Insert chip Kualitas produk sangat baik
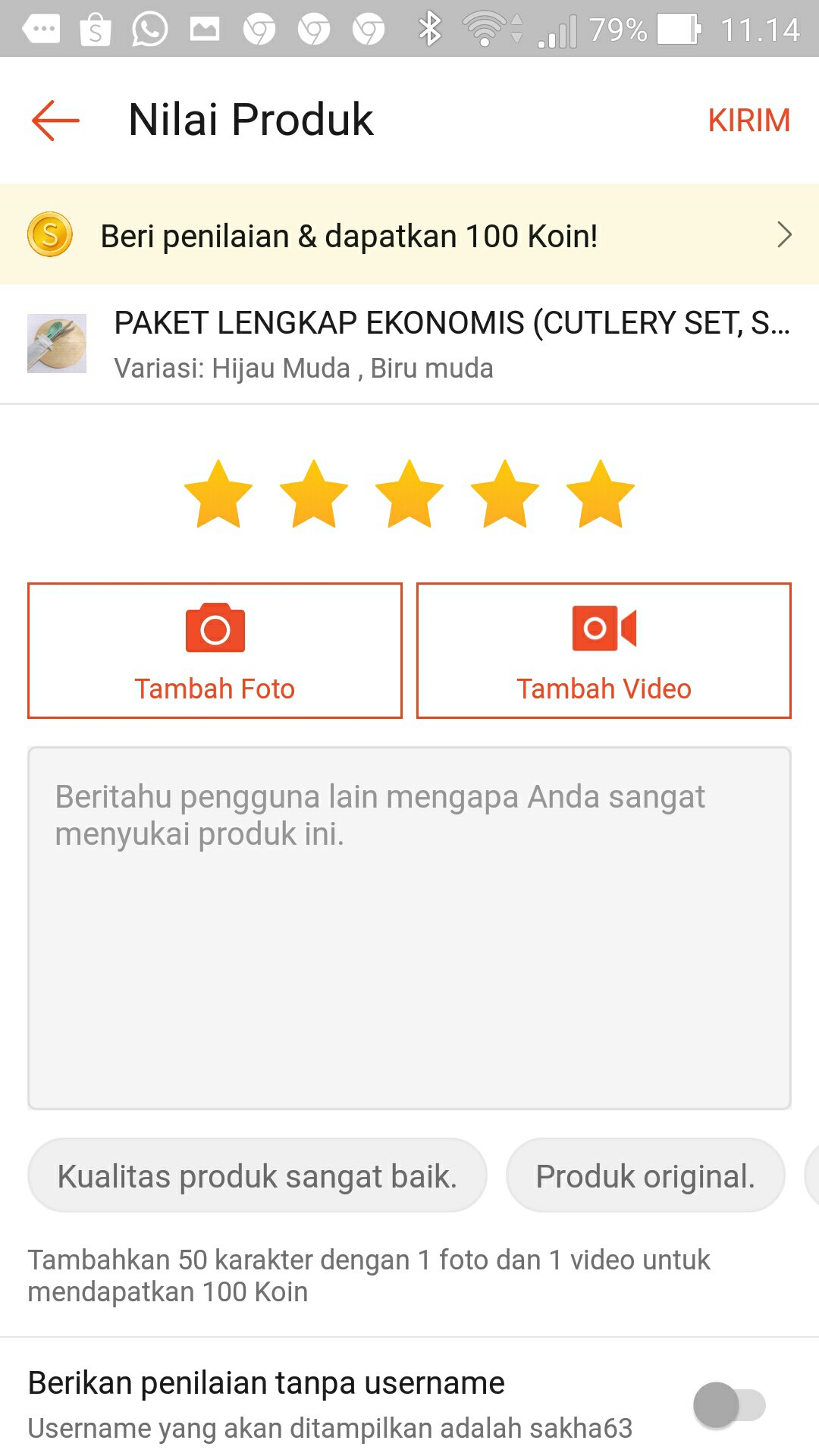 (257, 1176)
